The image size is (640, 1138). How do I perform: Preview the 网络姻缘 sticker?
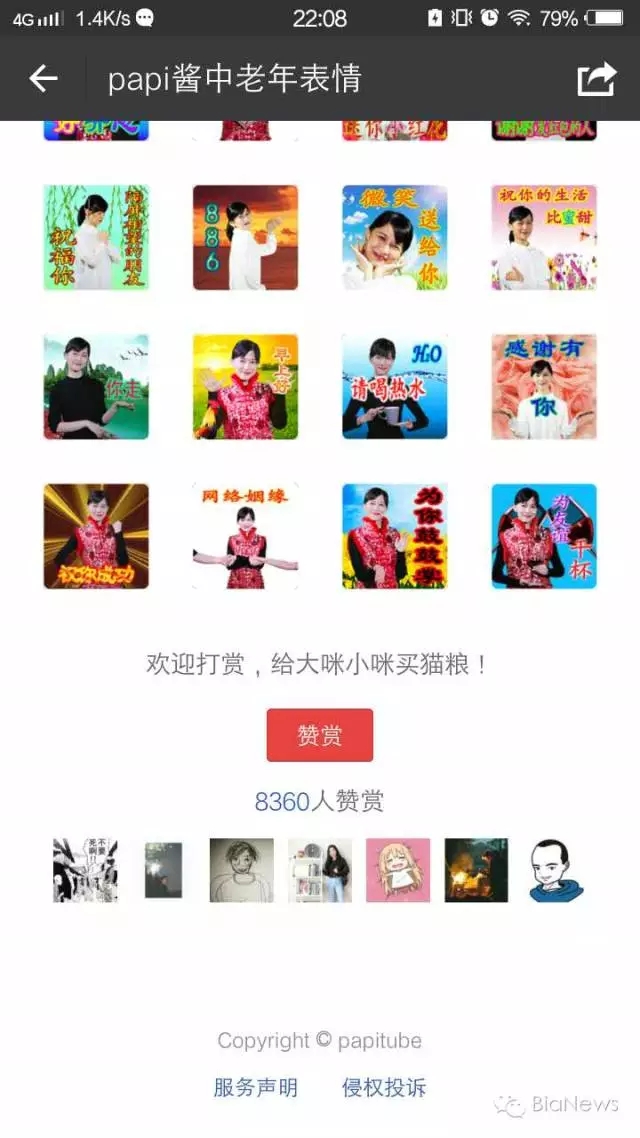[245, 537]
